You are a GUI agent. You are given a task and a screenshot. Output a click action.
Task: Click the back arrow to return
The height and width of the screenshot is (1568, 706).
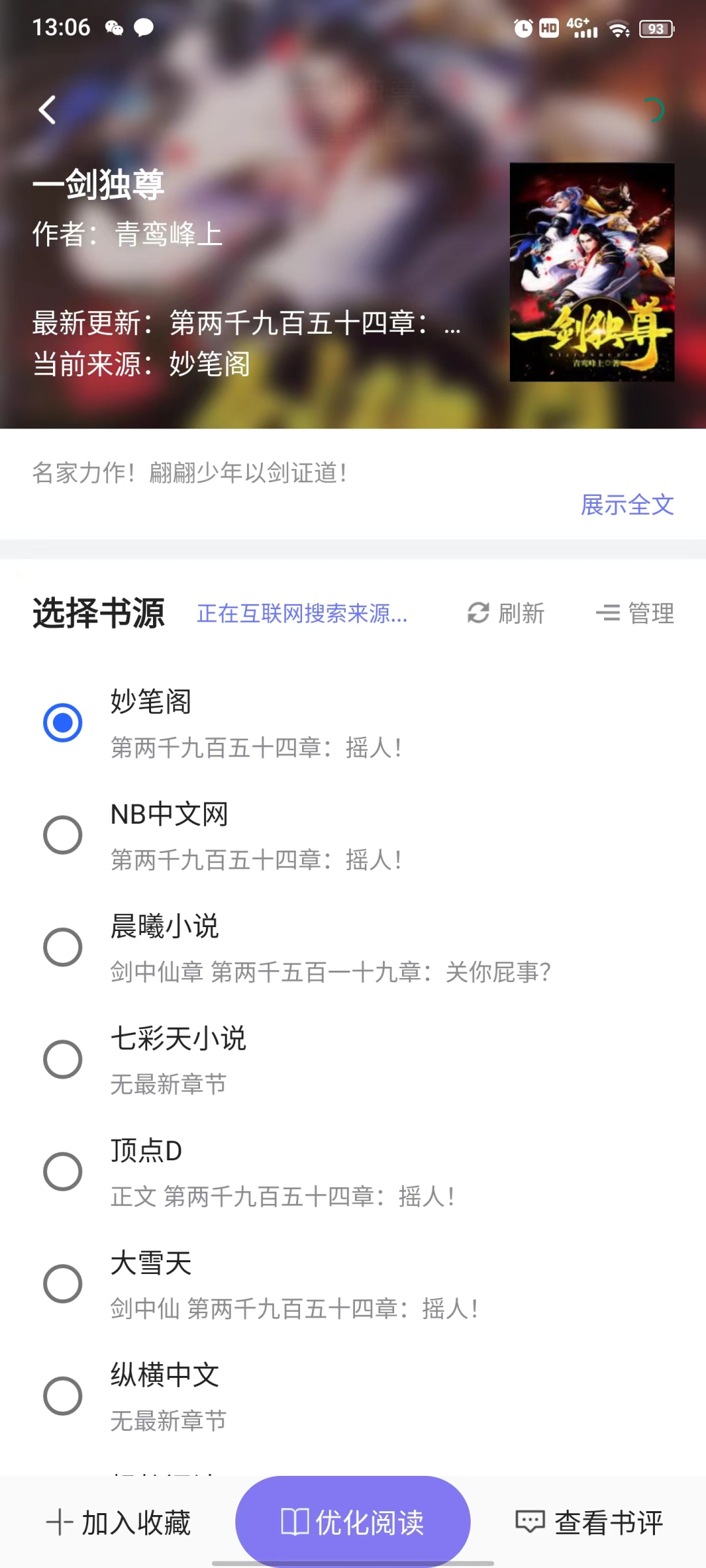[x=46, y=109]
